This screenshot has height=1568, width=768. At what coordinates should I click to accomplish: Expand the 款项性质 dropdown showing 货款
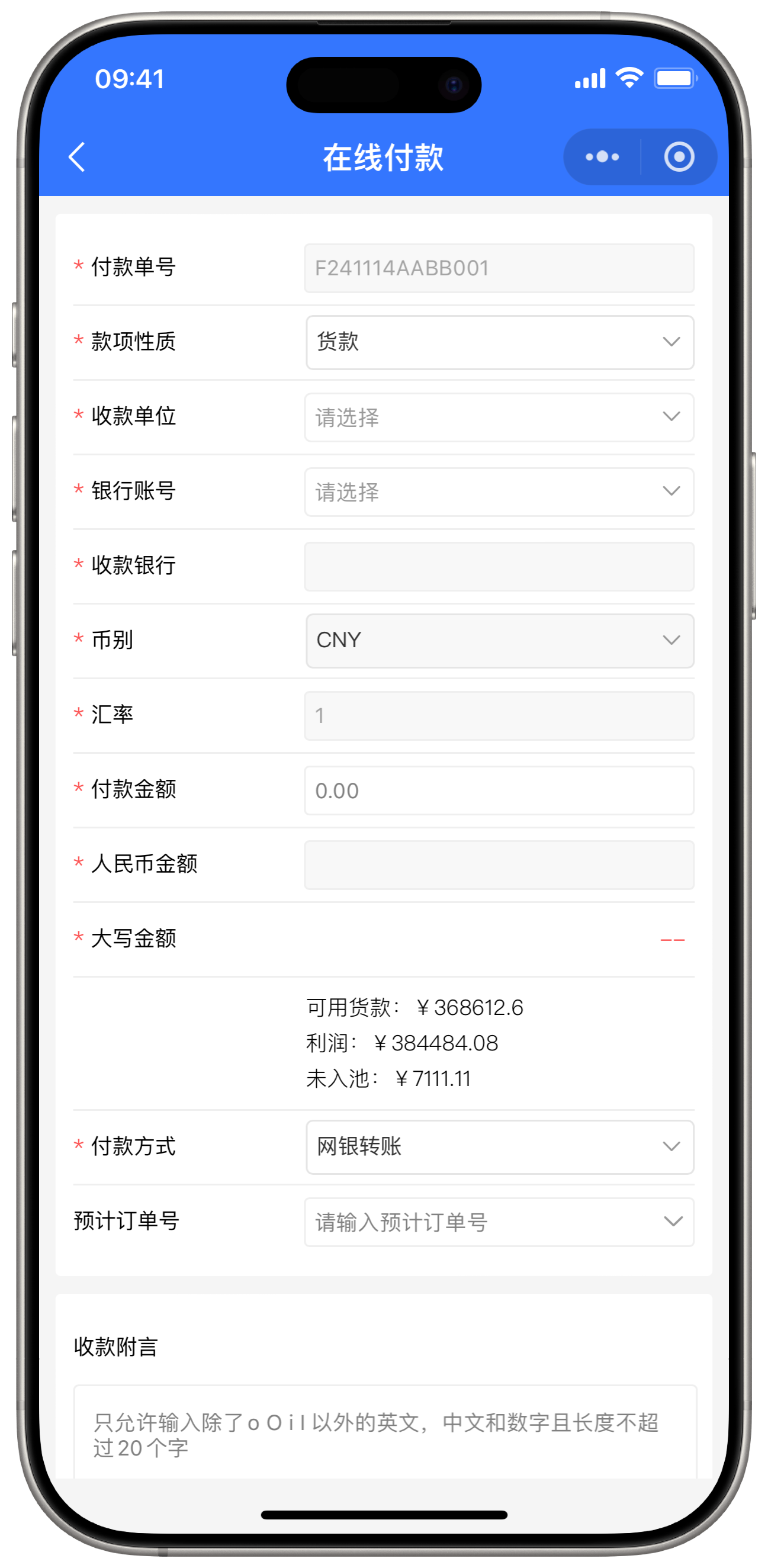click(499, 342)
